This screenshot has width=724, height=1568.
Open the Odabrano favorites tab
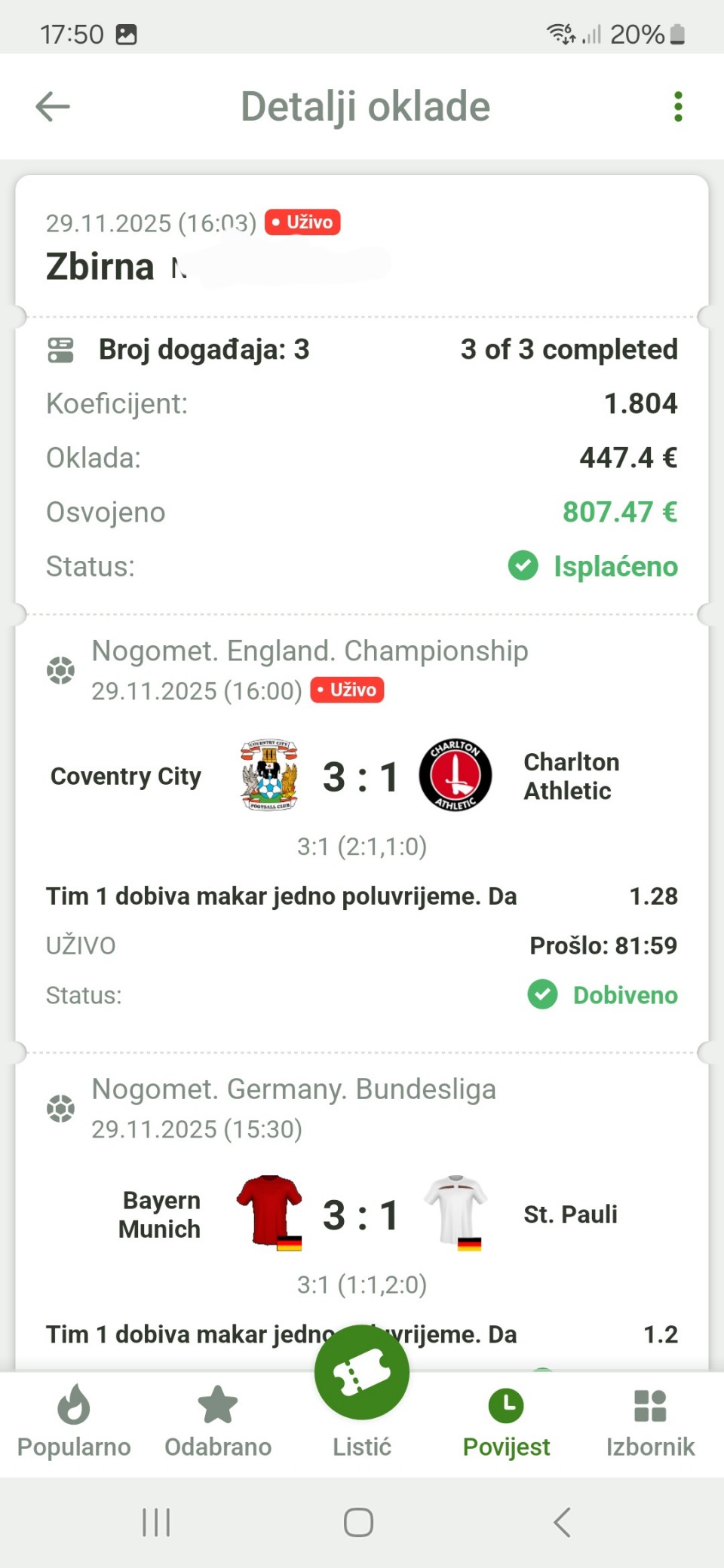(x=218, y=1421)
